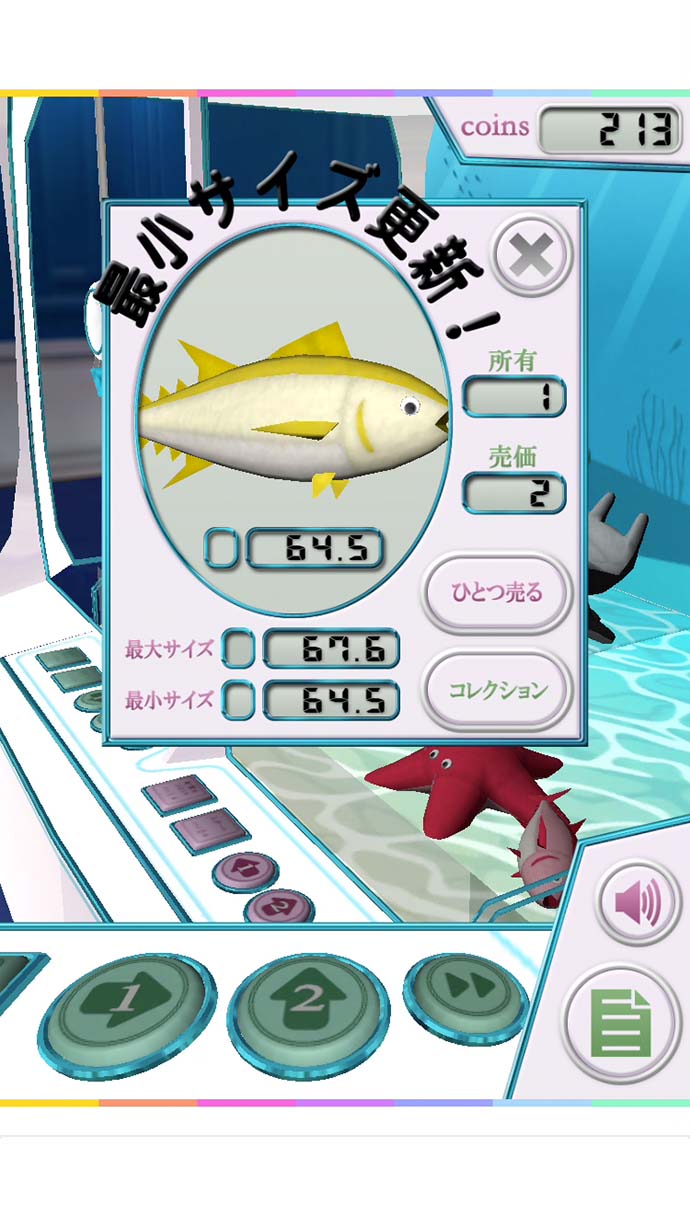Close the fish details dialog
Viewport: 690px width, 1227px height.
point(532,256)
